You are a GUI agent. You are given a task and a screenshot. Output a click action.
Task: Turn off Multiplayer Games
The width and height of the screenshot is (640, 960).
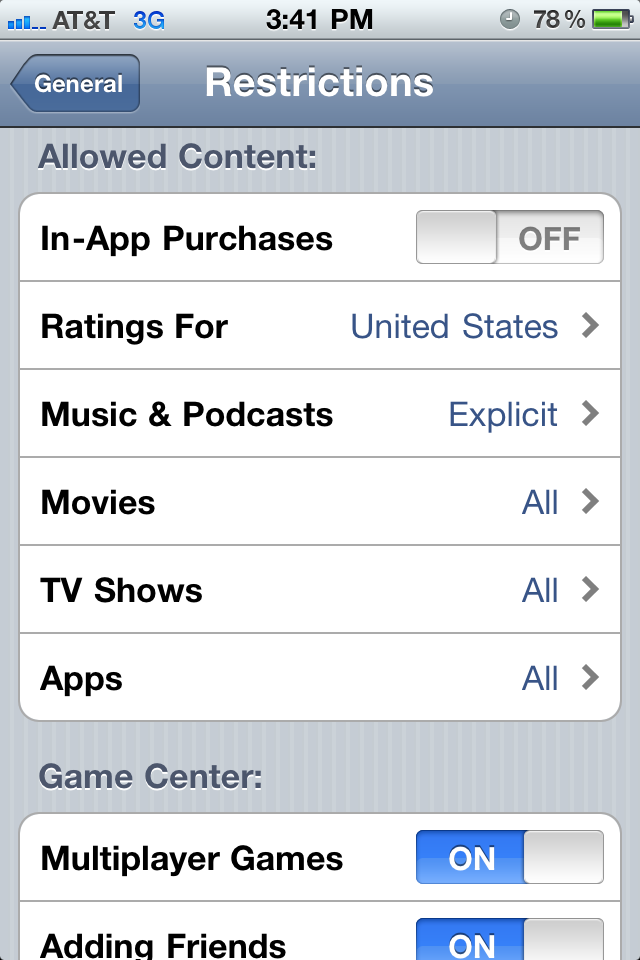pos(509,858)
